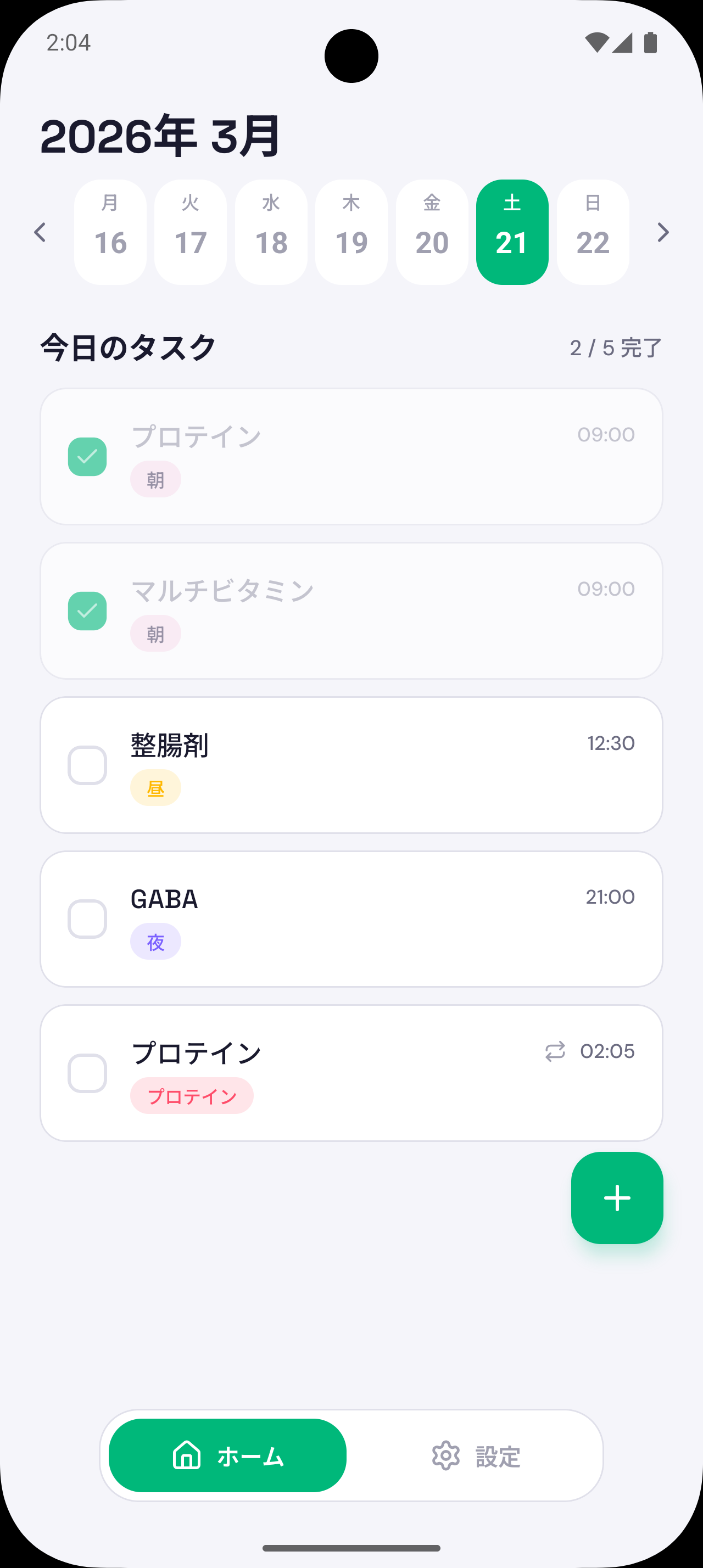This screenshot has width=703, height=1568.
Task: Tap the プロテイン category tag
Action: pyautogui.click(x=192, y=1095)
